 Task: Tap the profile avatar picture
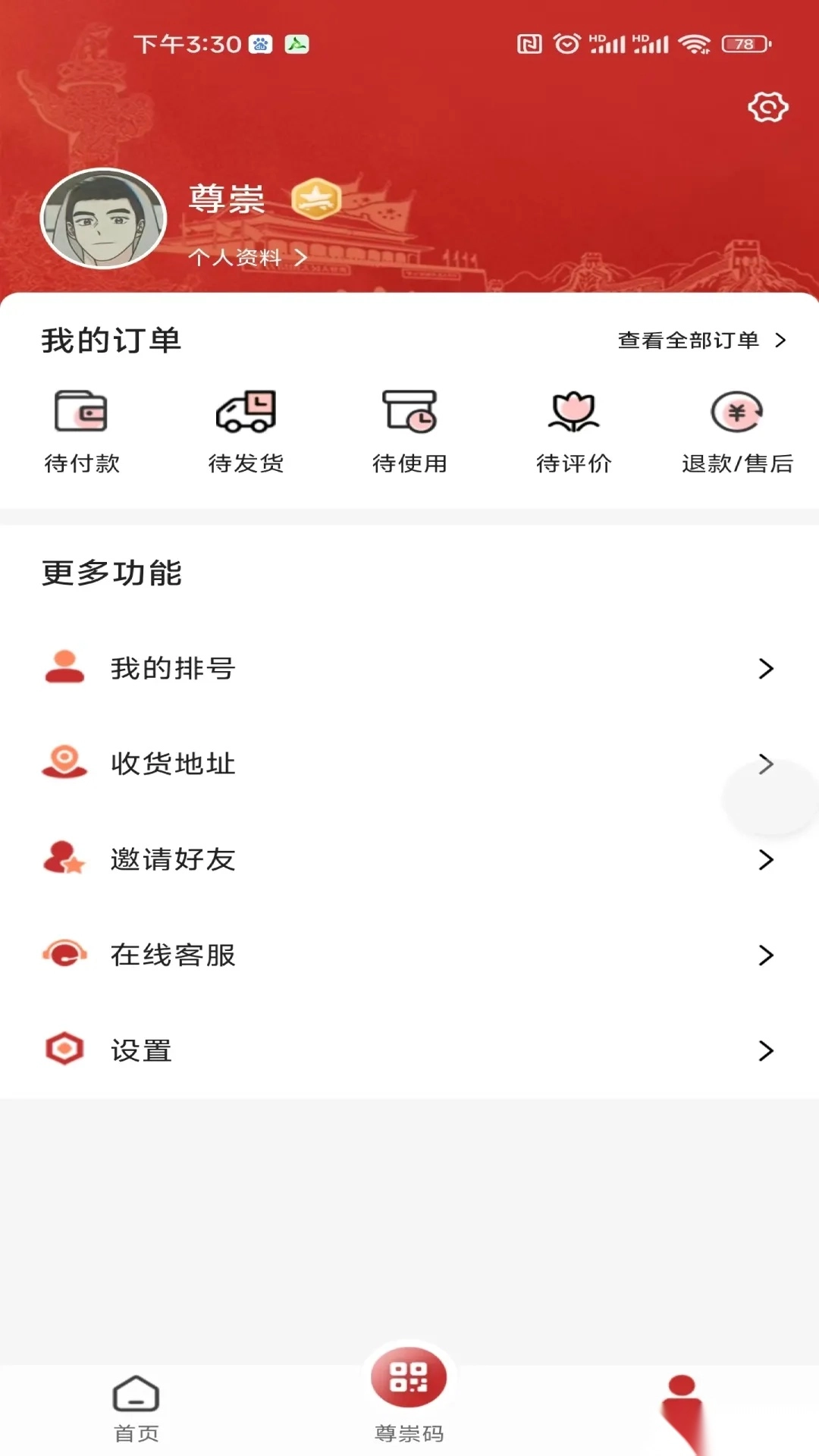tap(103, 218)
